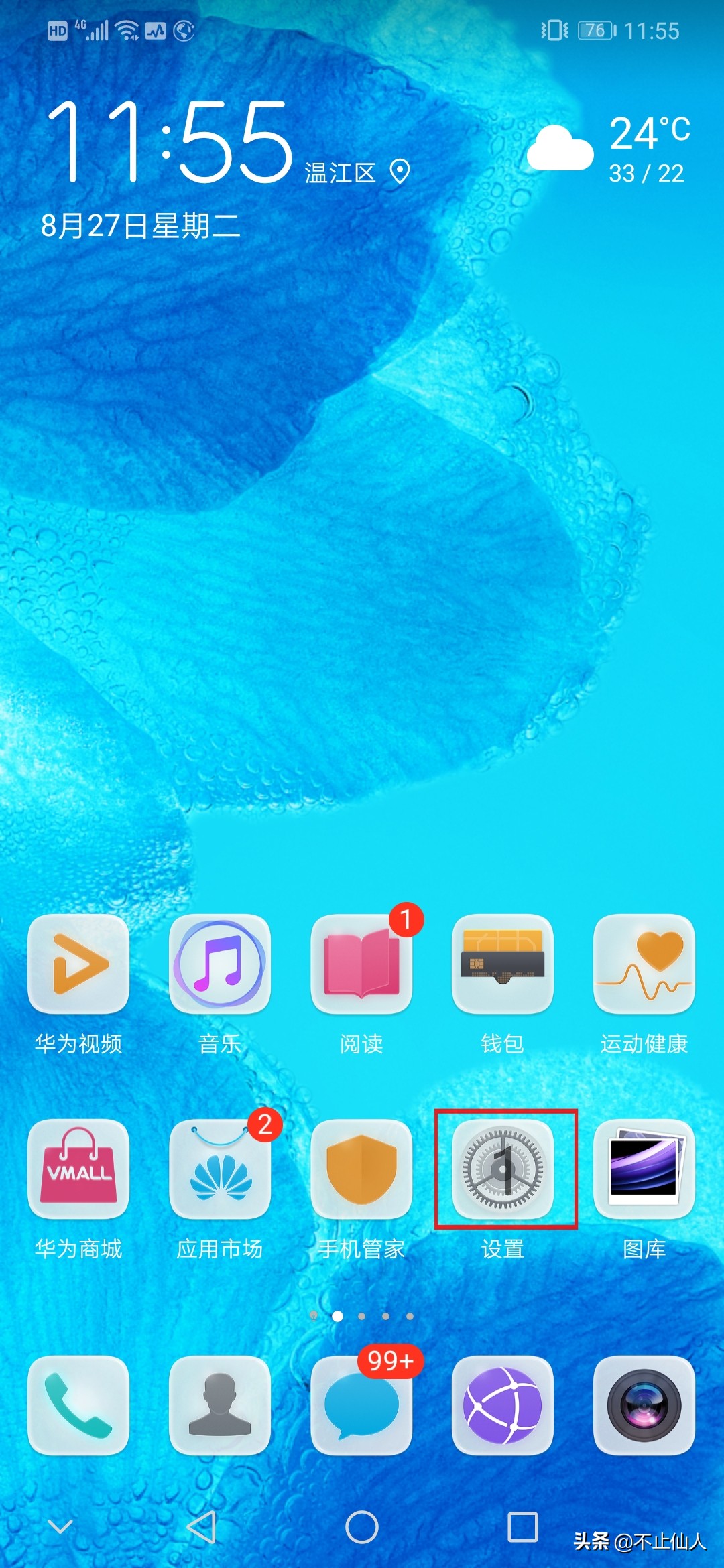This screenshot has width=724, height=1568.
Task: Open the 钱包 wallet app
Action: point(503,964)
